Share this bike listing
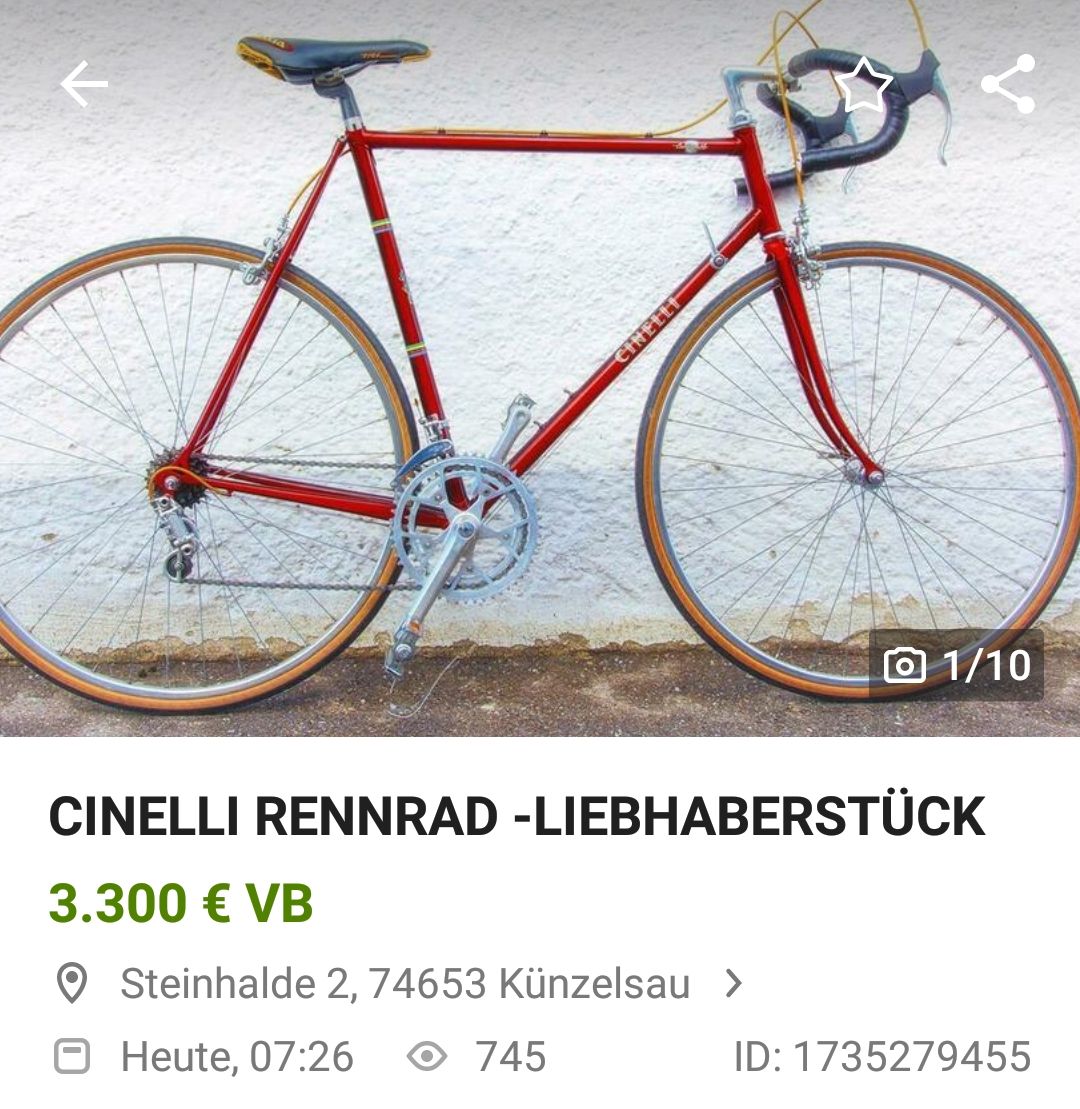1080x1109 pixels. (x=1007, y=85)
